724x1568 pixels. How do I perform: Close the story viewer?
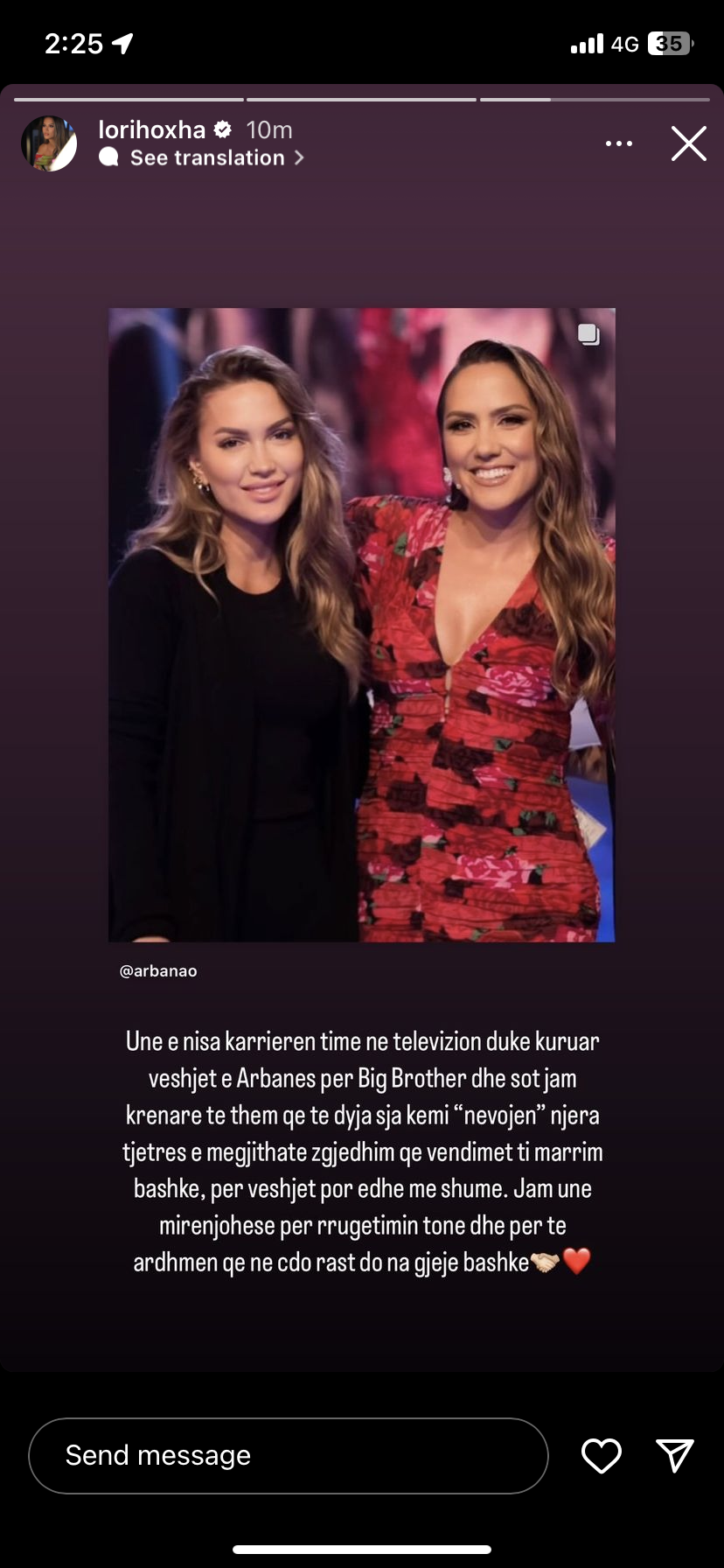click(x=688, y=143)
